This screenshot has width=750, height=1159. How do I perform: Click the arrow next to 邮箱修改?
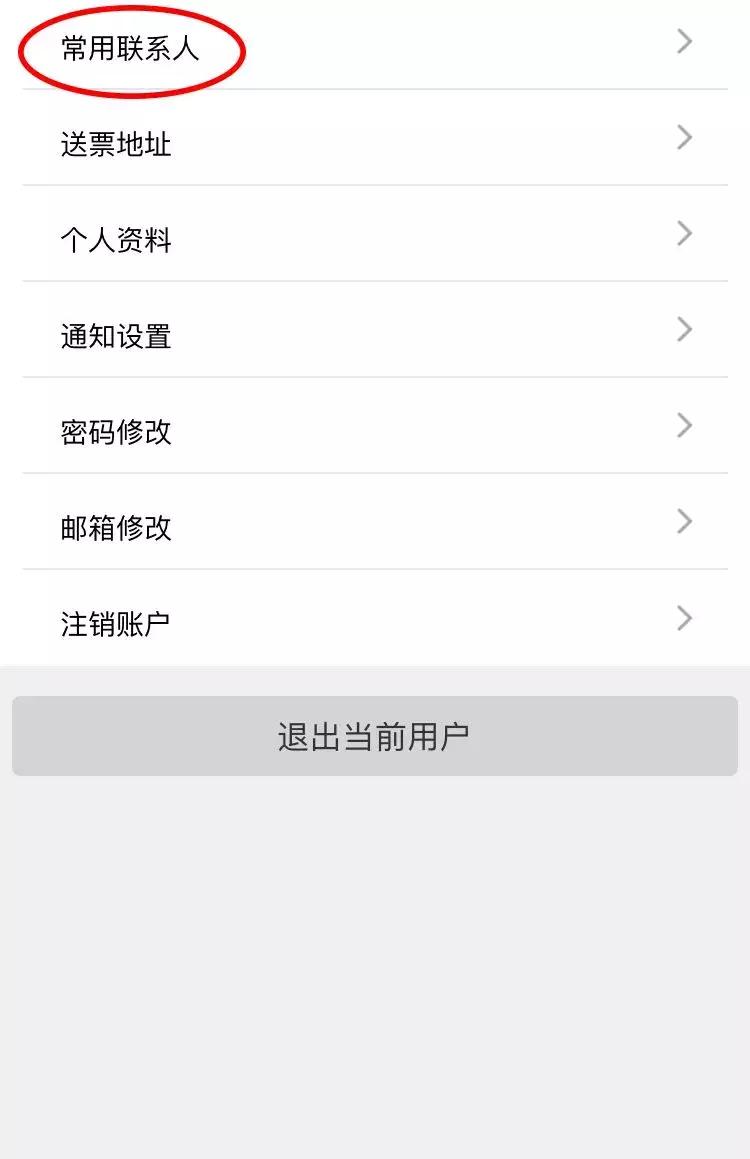(x=684, y=521)
